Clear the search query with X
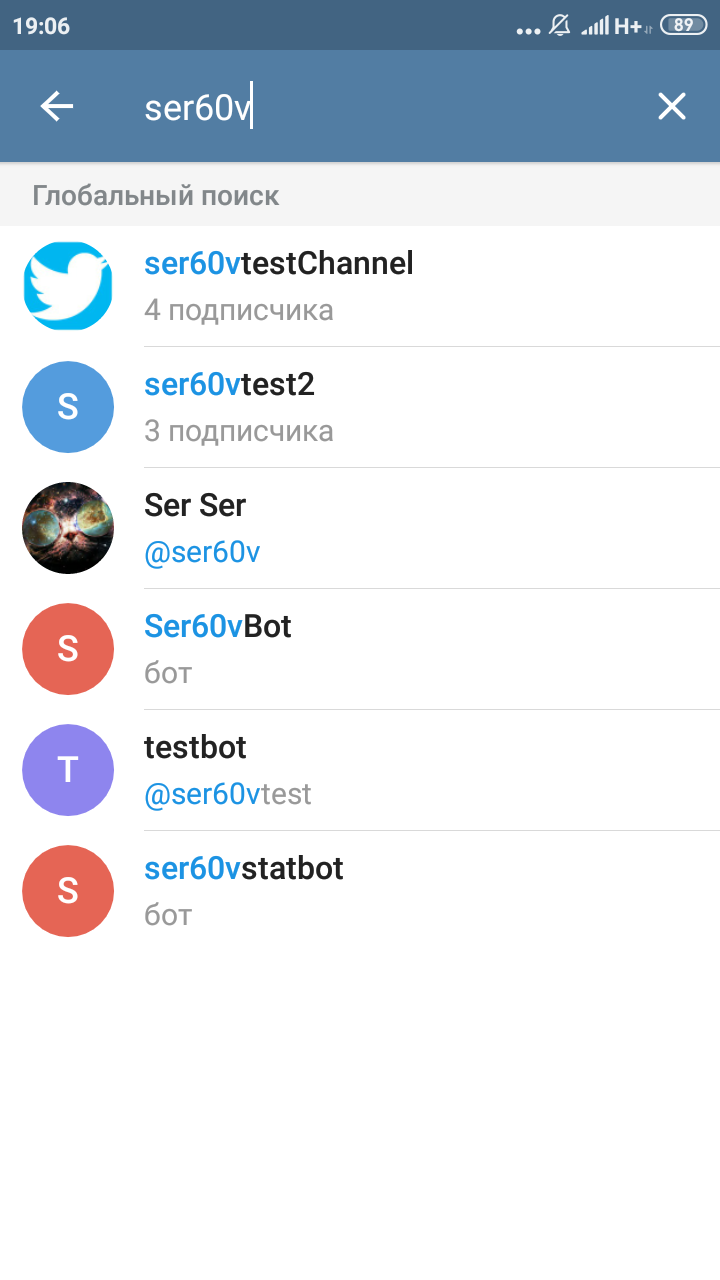Image resolution: width=720 pixels, height=1280 pixels. (671, 106)
